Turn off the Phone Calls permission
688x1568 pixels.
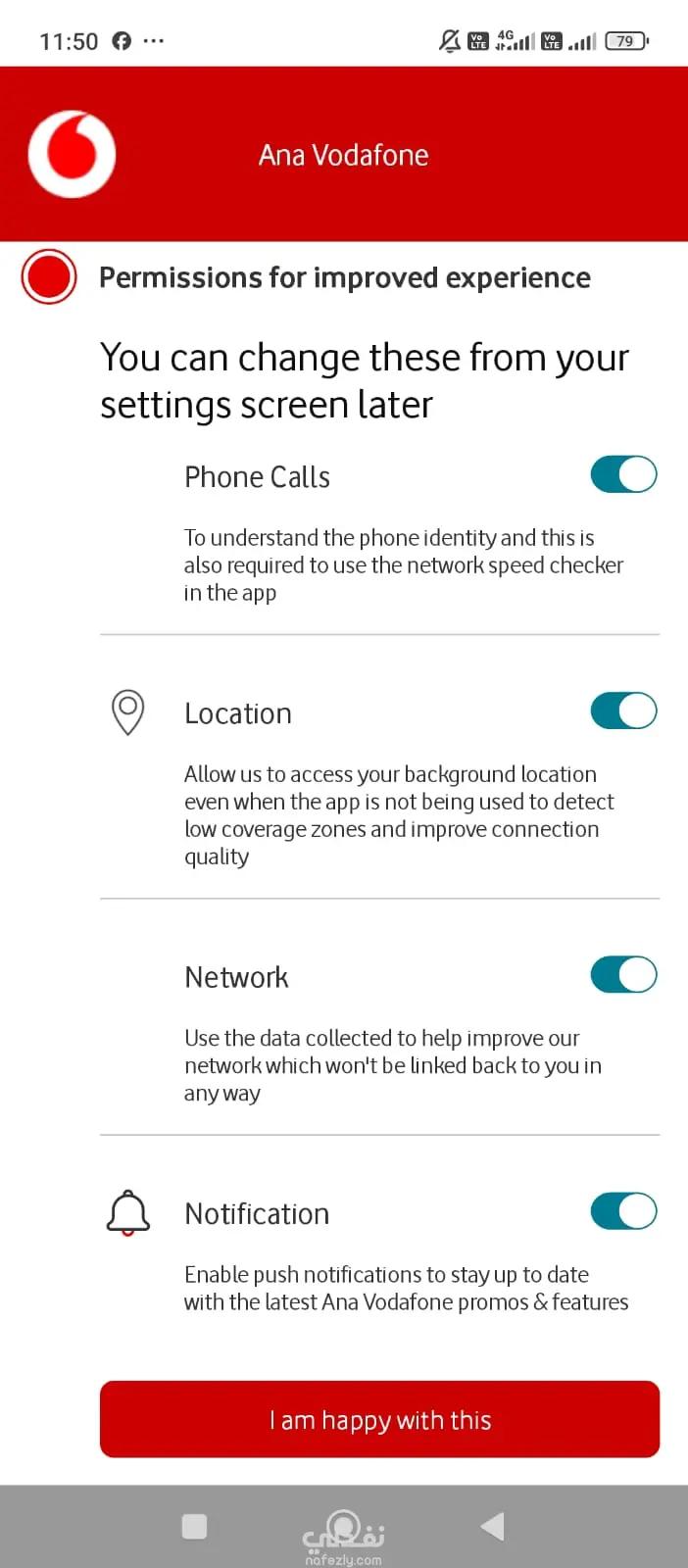click(623, 475)
